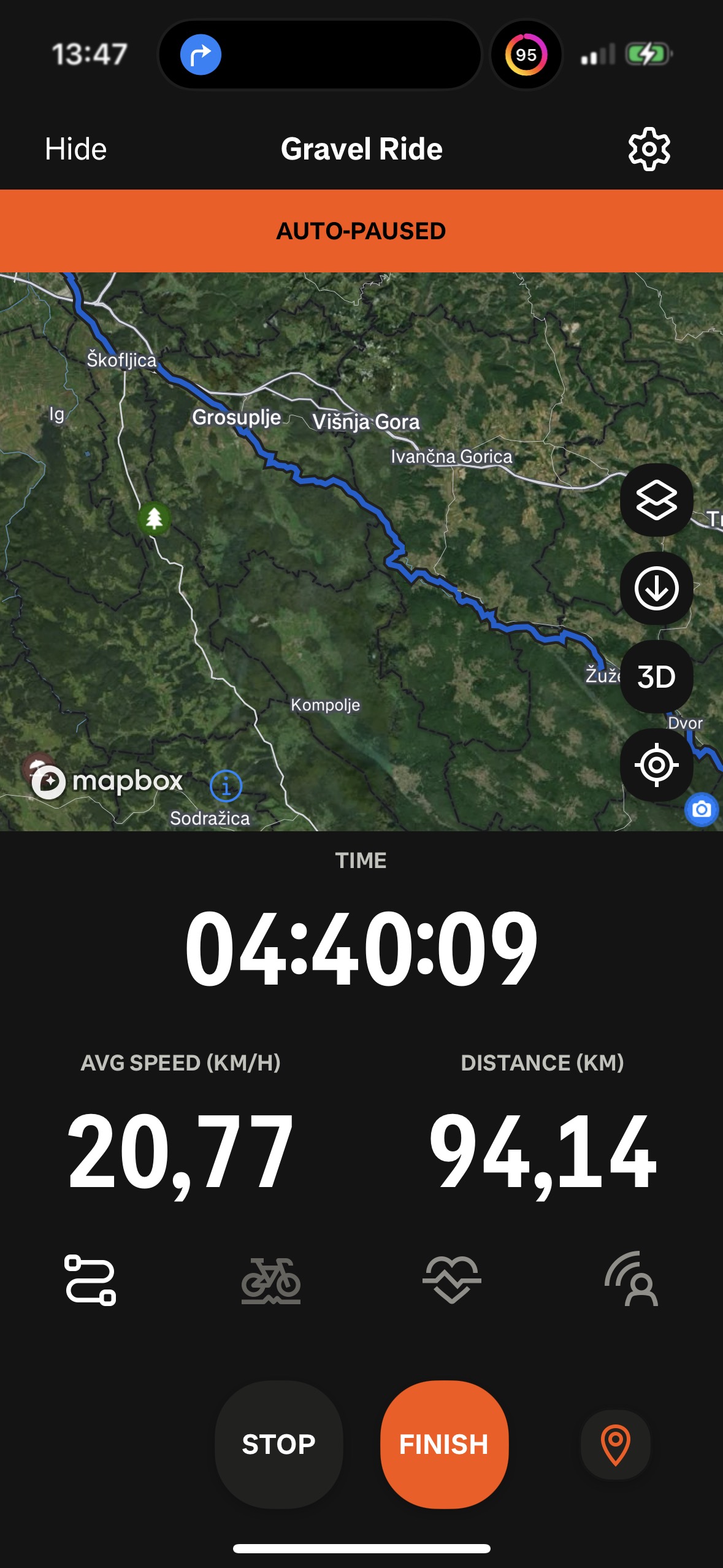Tap the location pin button
This screenshot has height=1568, width=723.
[615, 1444]
